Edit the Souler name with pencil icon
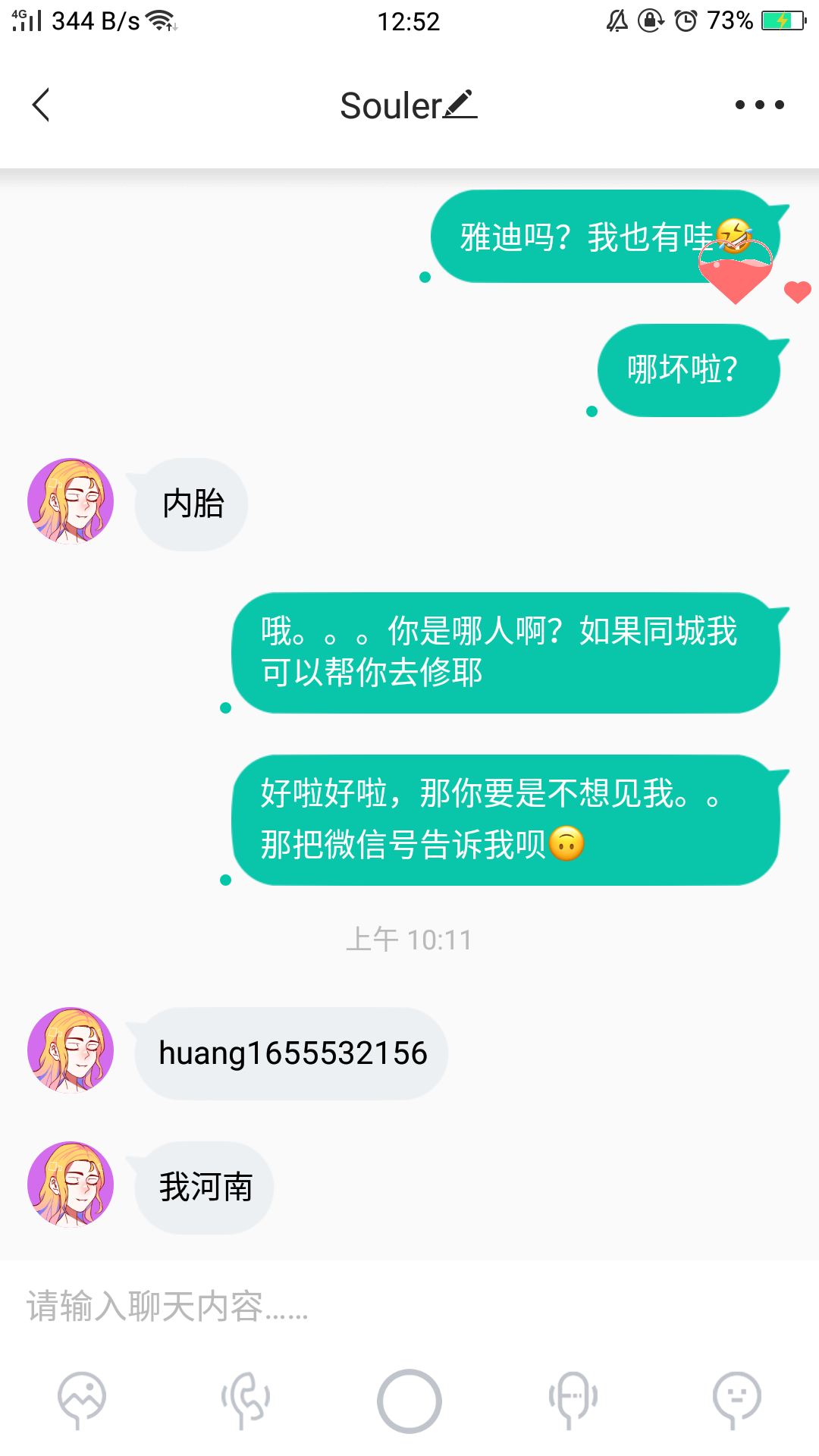This screenshot has width=819, height=1456. (x=460, y=105)
